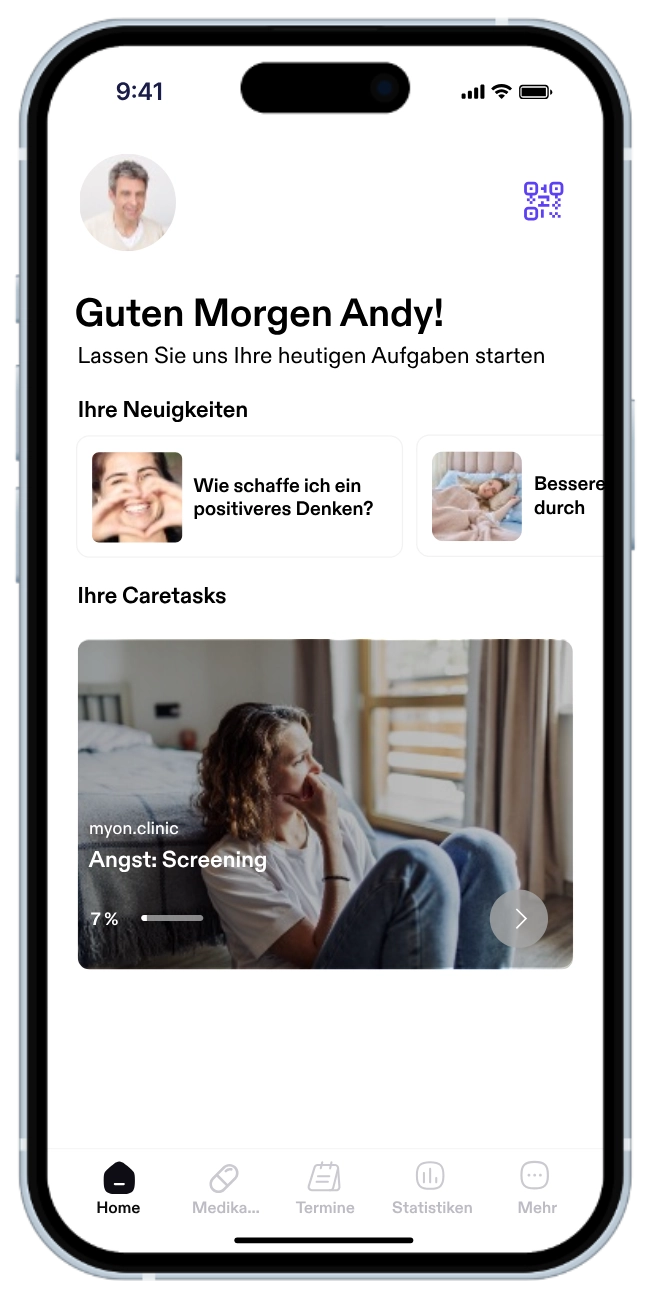Tap the arrow button on Angst: Screening
The image size is (649, 1297).
pyautogui.click(x=519, y=919)
